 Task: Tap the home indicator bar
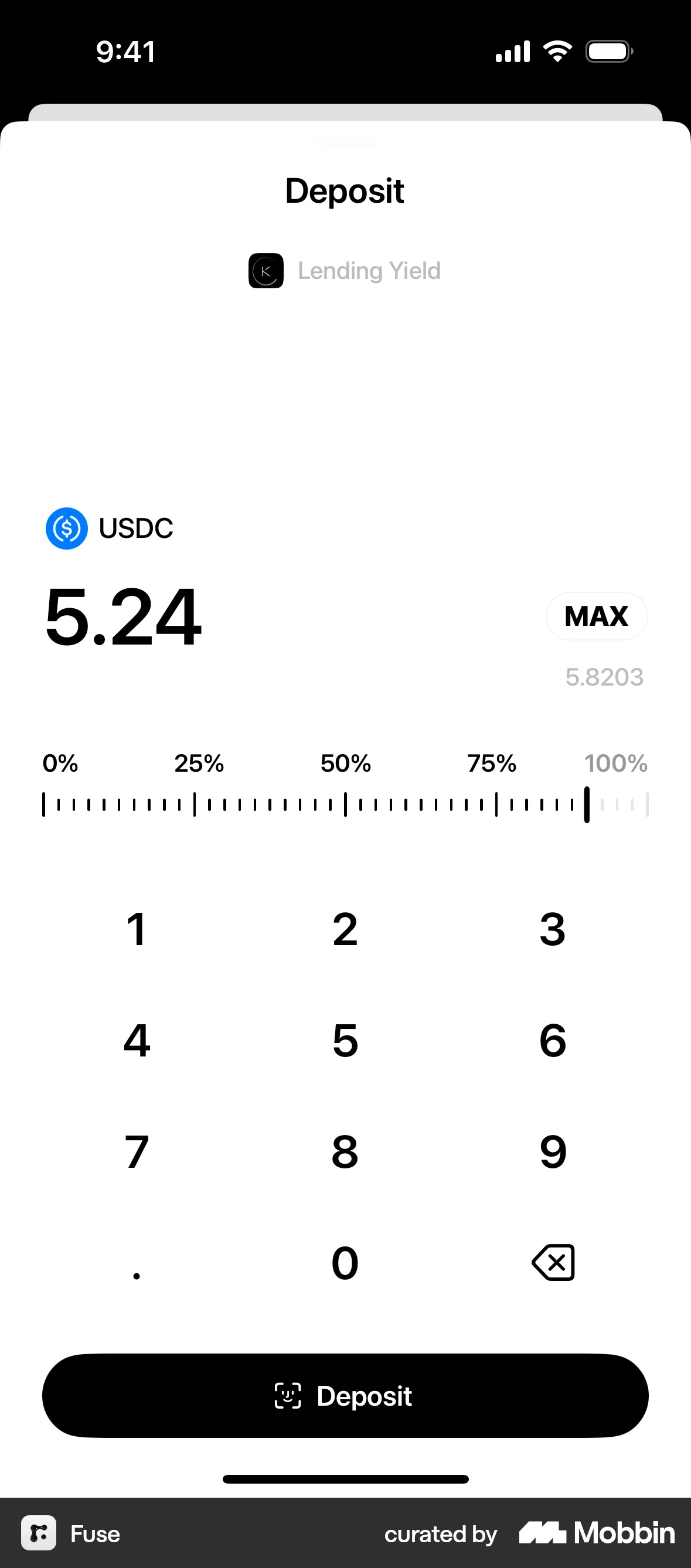345,1479
